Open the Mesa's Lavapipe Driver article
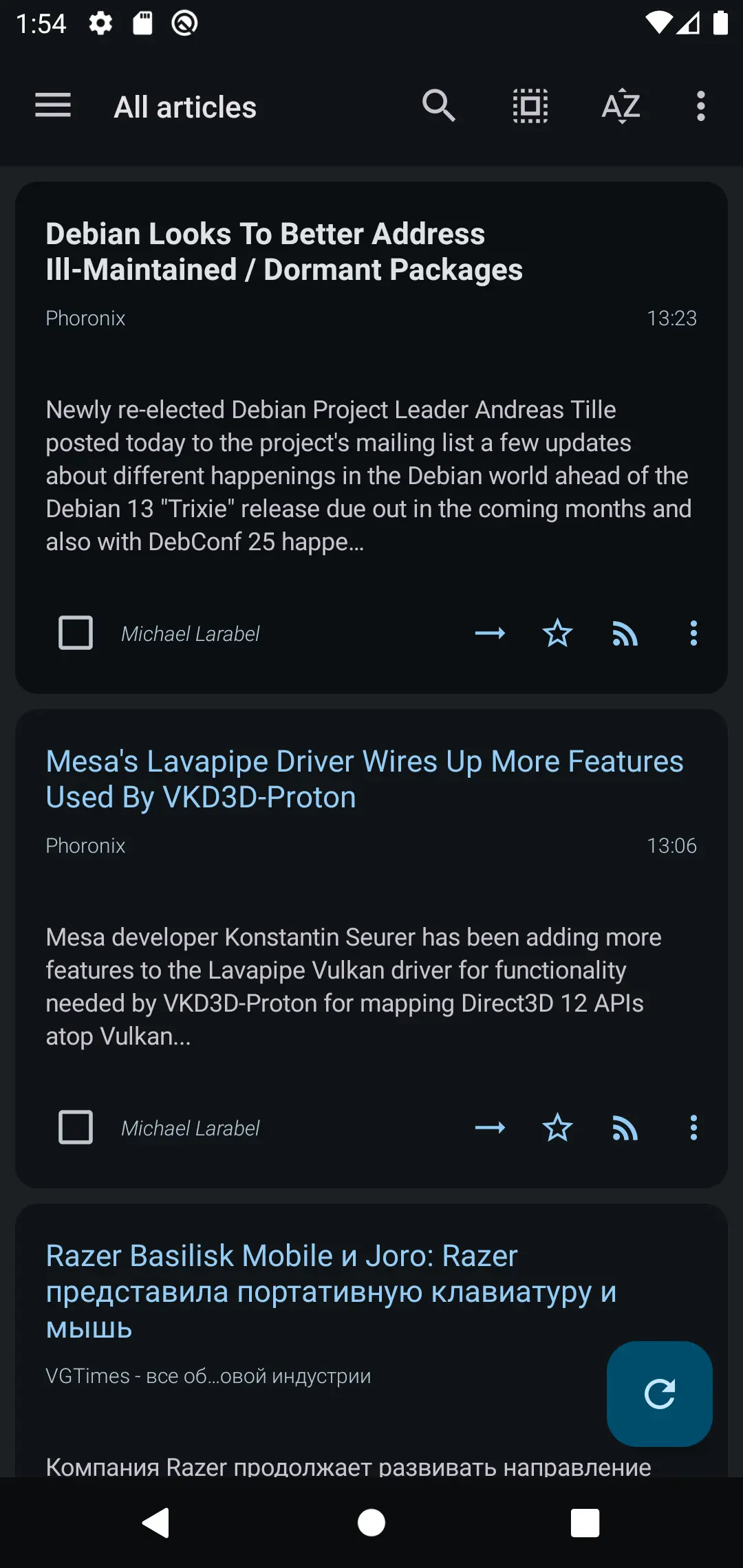Image resolution: width=743 pixels, height=1568 pixels. (364, 779)
